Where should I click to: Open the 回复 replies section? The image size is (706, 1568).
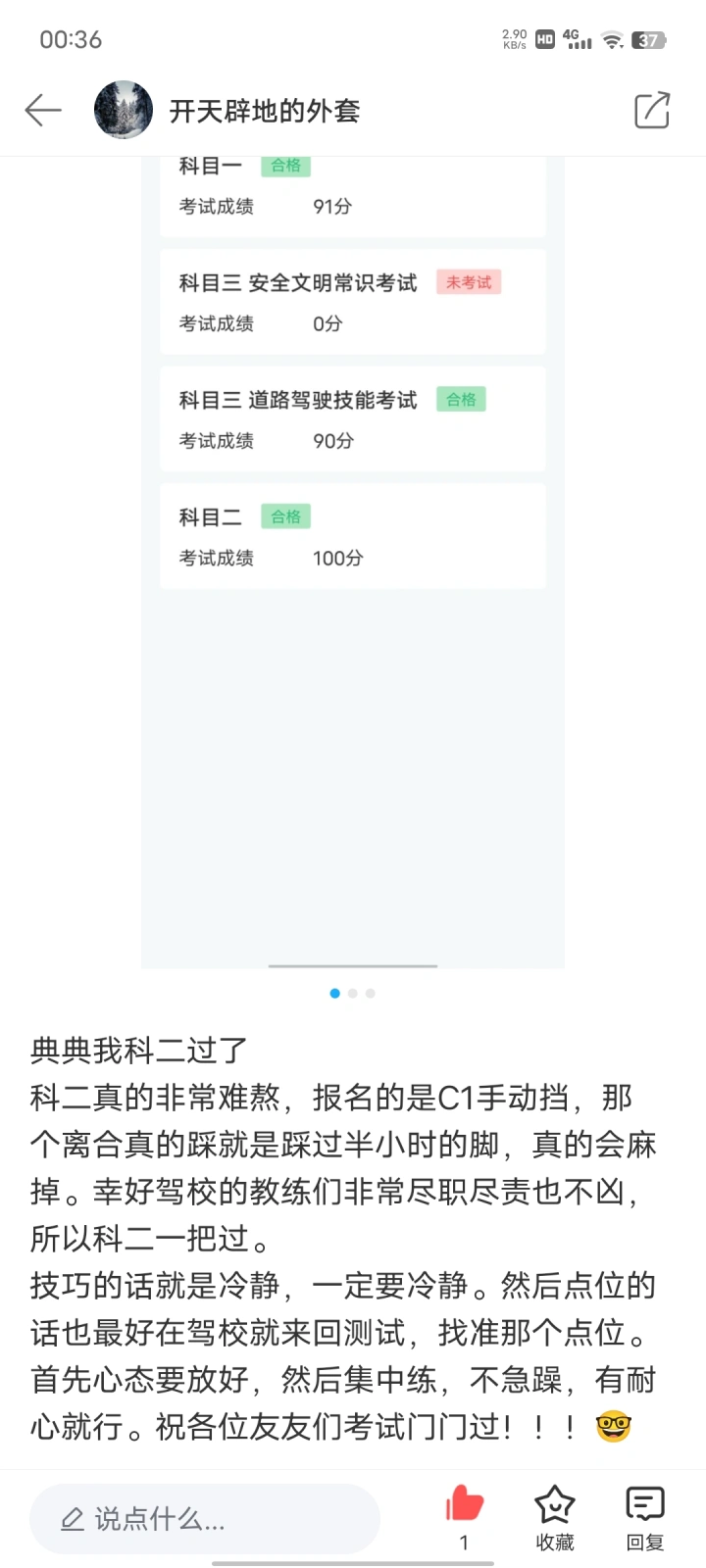pyautogui.click(x=645, y=1517)
